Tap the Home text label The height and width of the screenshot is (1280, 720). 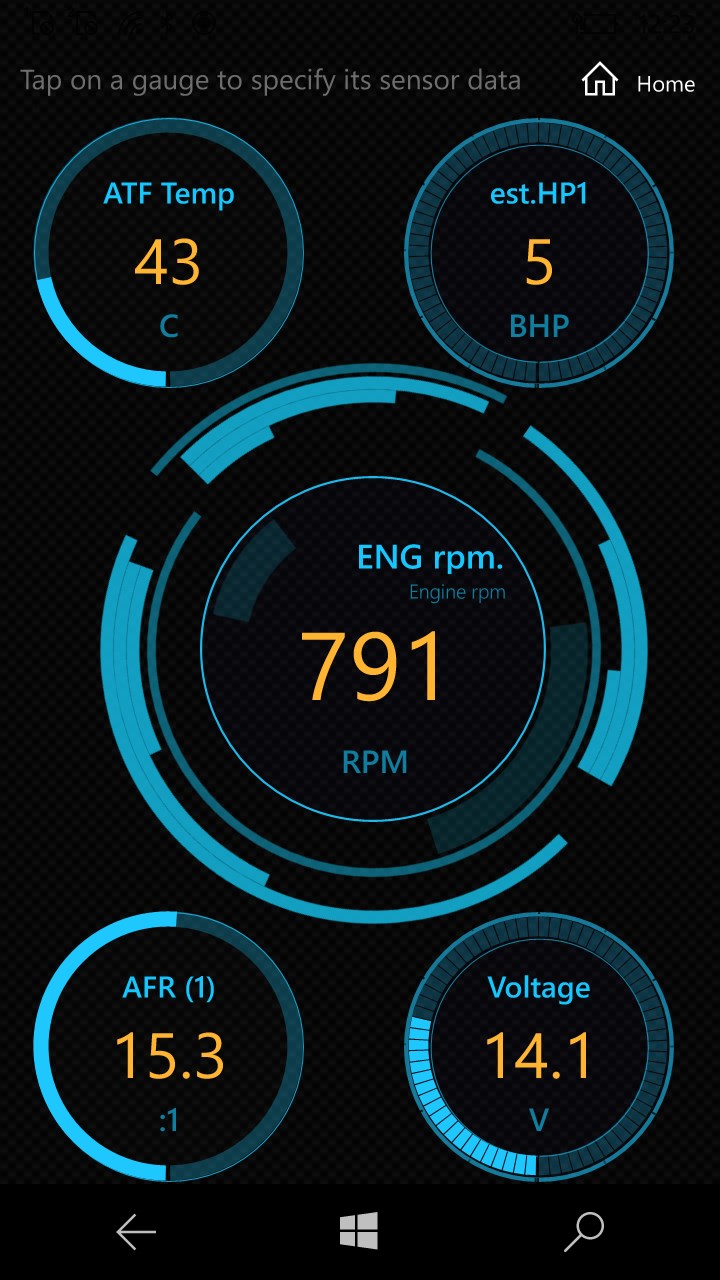[x=665, y=85]
